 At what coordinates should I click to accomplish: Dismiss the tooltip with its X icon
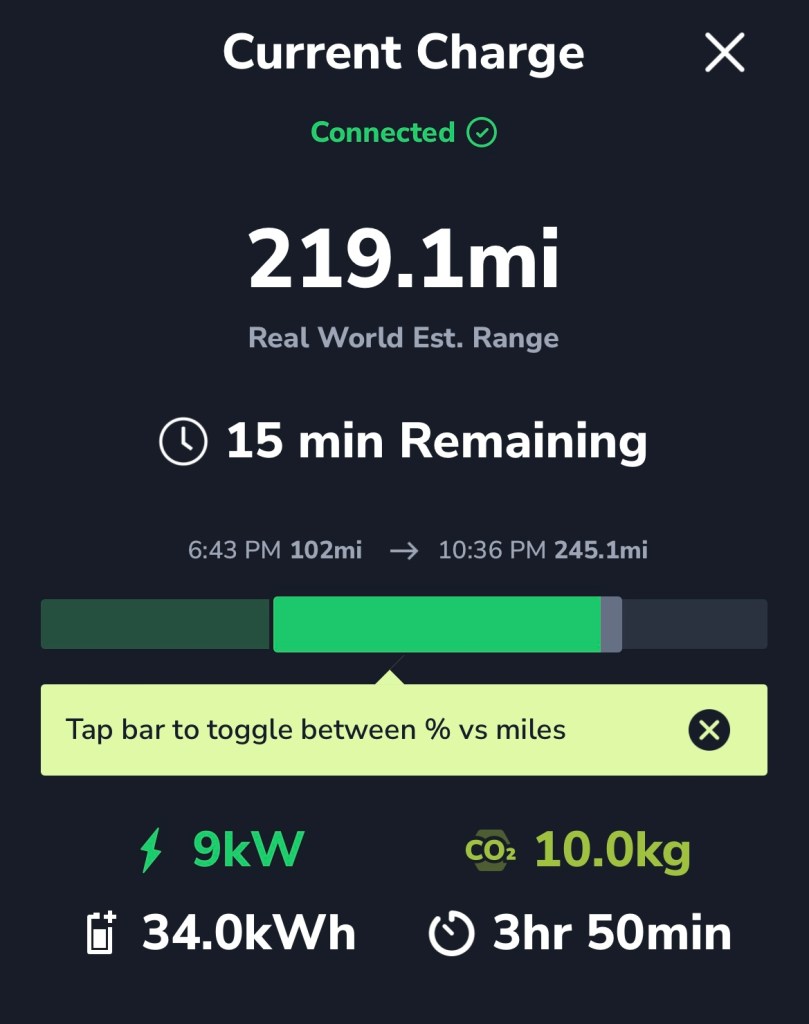click(708, 730)
